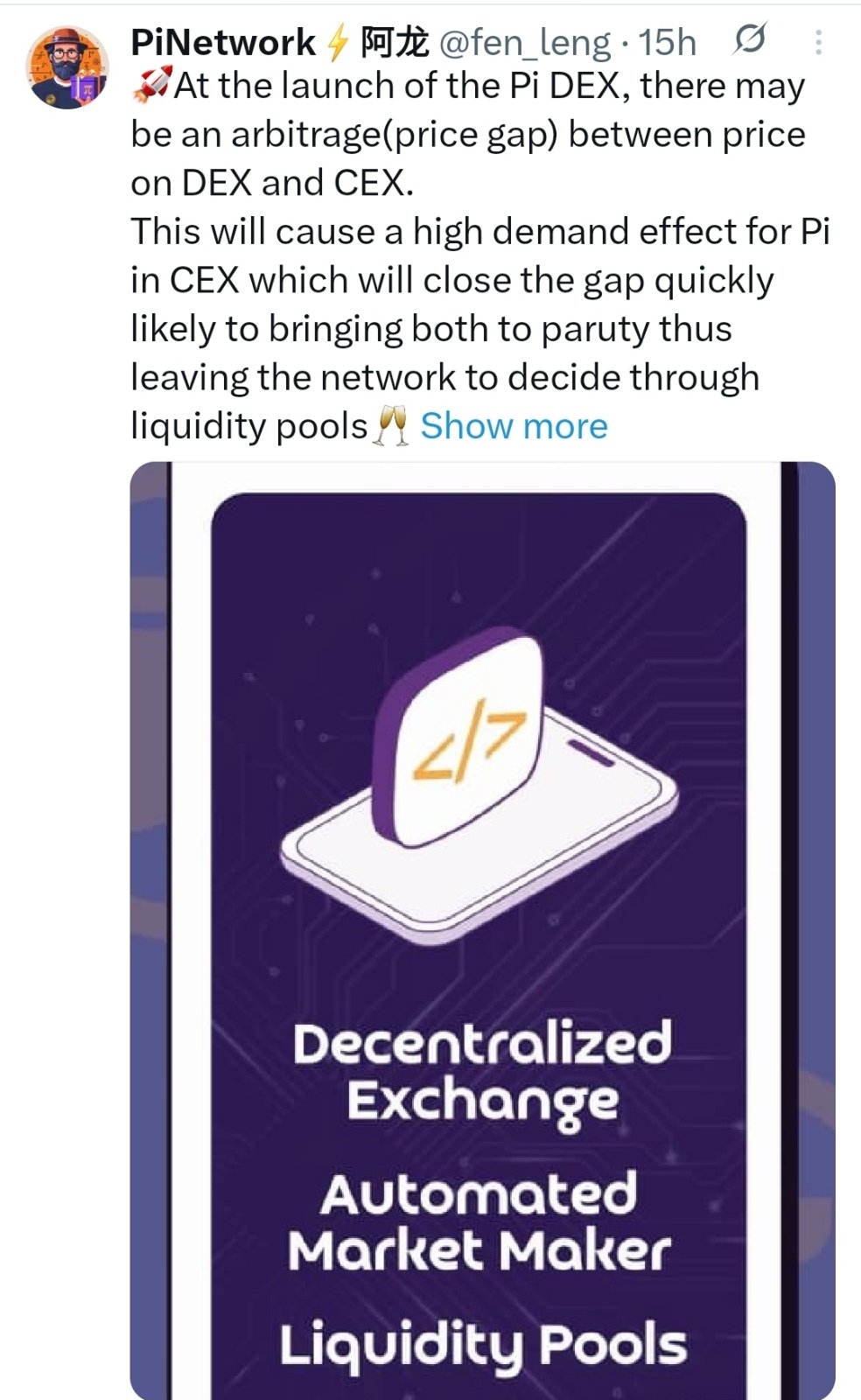Open the @fen_leng account handle
Screen dimensions: 861x1400
523,42
